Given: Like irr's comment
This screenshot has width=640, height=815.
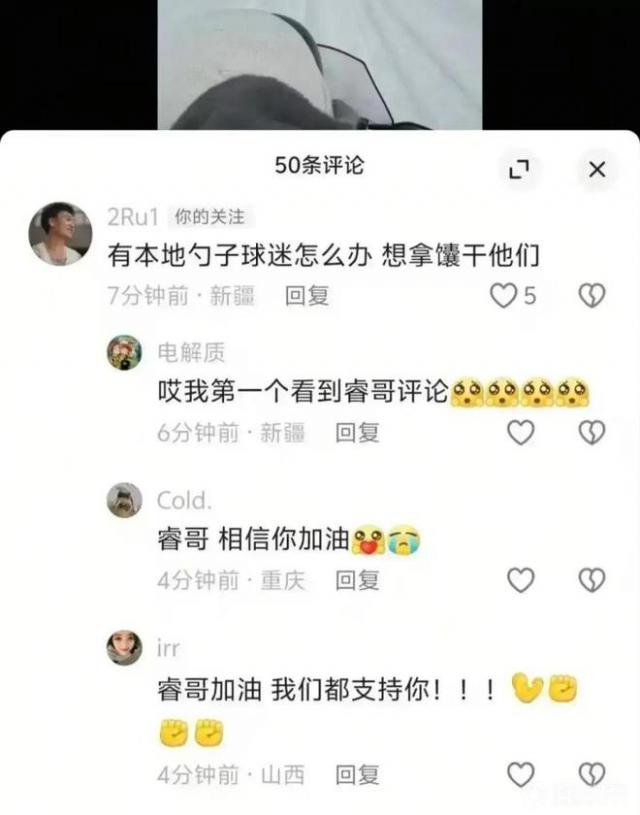Looking at the screenshot, I should point(521,774).
